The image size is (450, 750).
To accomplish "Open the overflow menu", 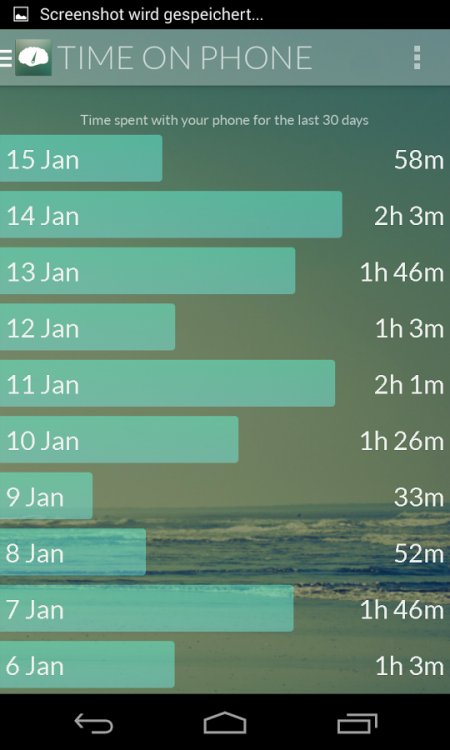I will coord(417,58).
